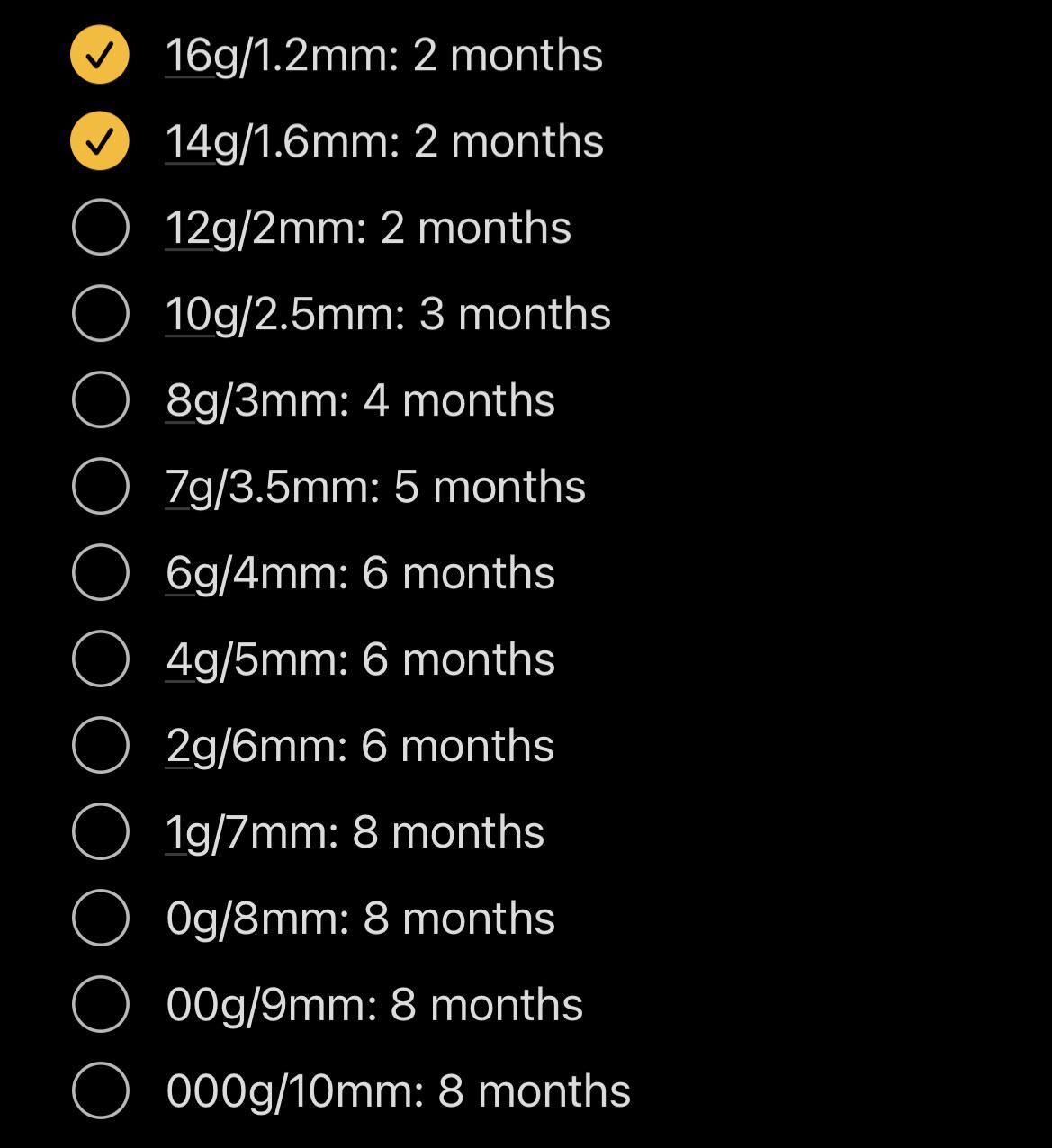The width and height of the screenshot is (1052, 1148).
Task: Tick the 4g/5mm circle
Action: (100, 659)
